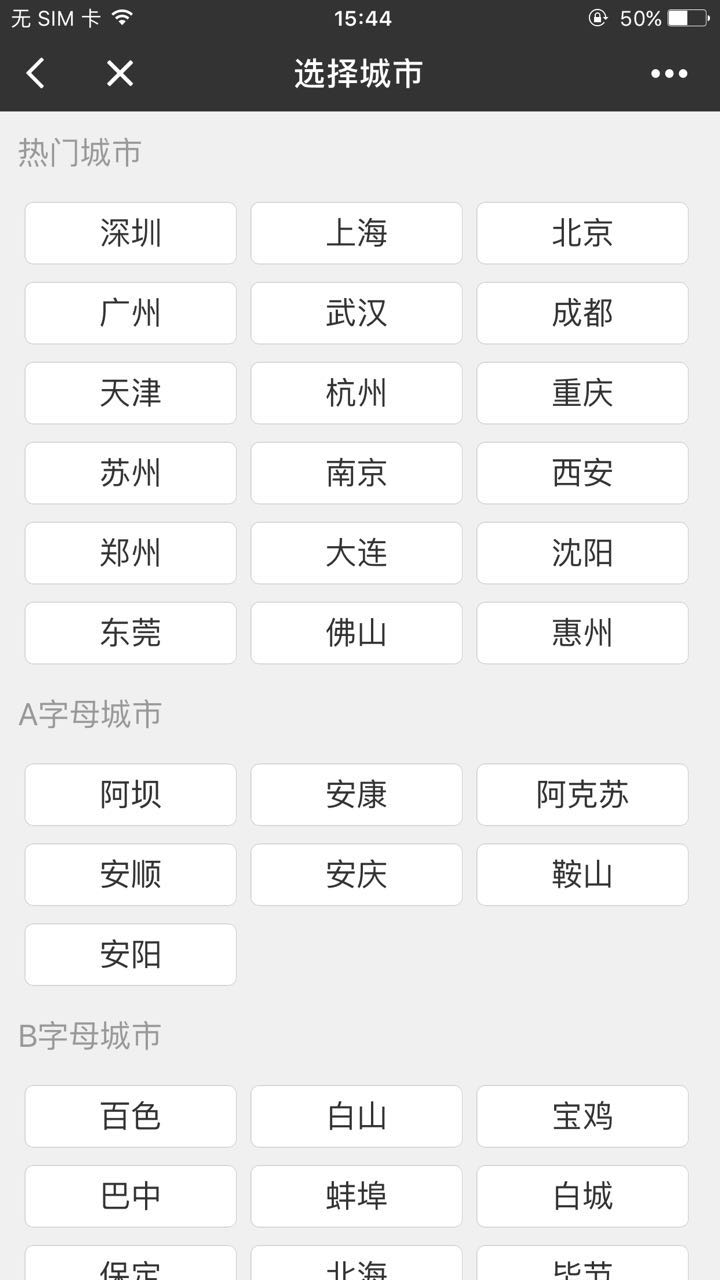Choose 成都 from the list
Screen dimensions: 720x1280
582,313
